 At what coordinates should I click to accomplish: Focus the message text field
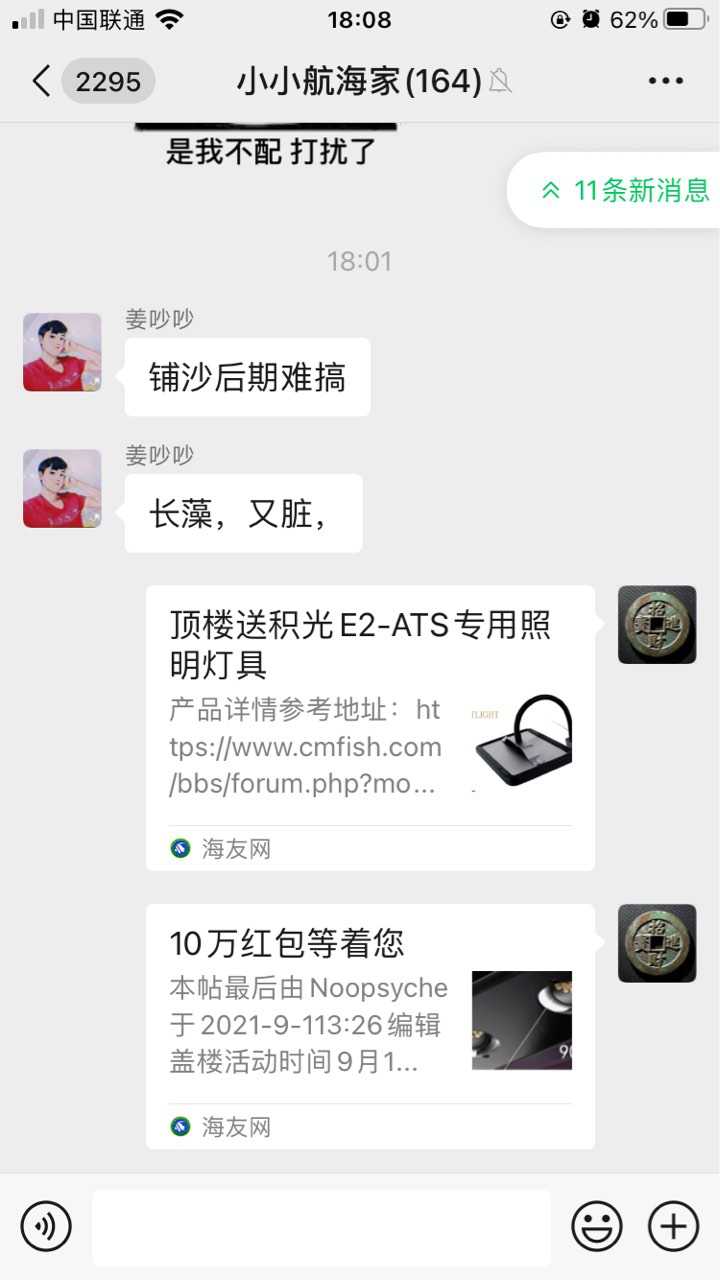[321, 1227]
